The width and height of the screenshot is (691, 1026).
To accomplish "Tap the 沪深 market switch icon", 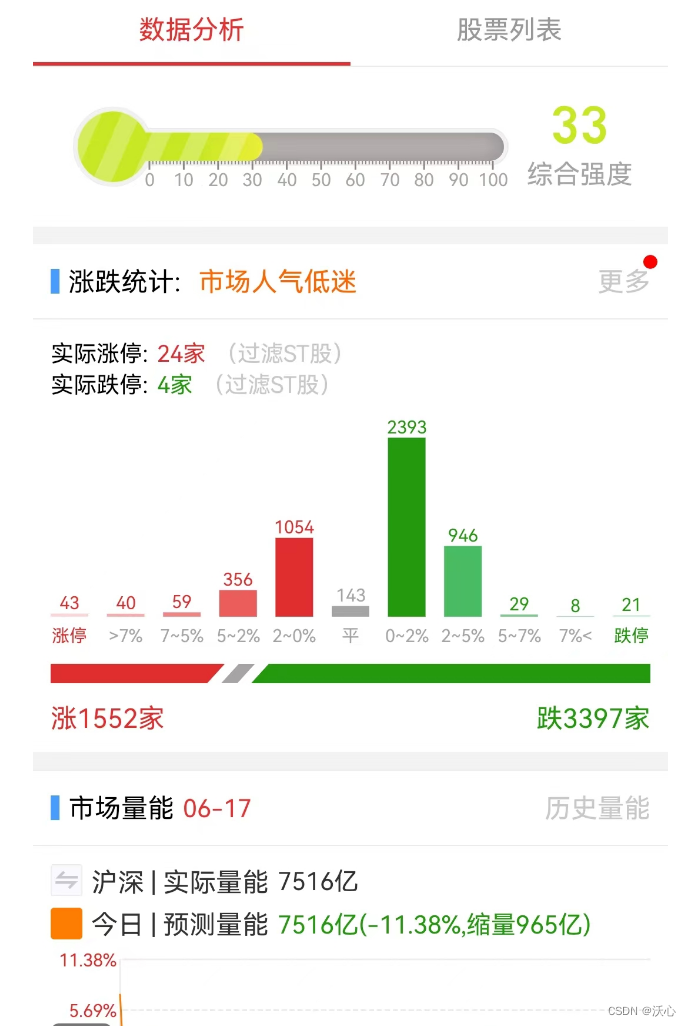I will pos(66,881).
